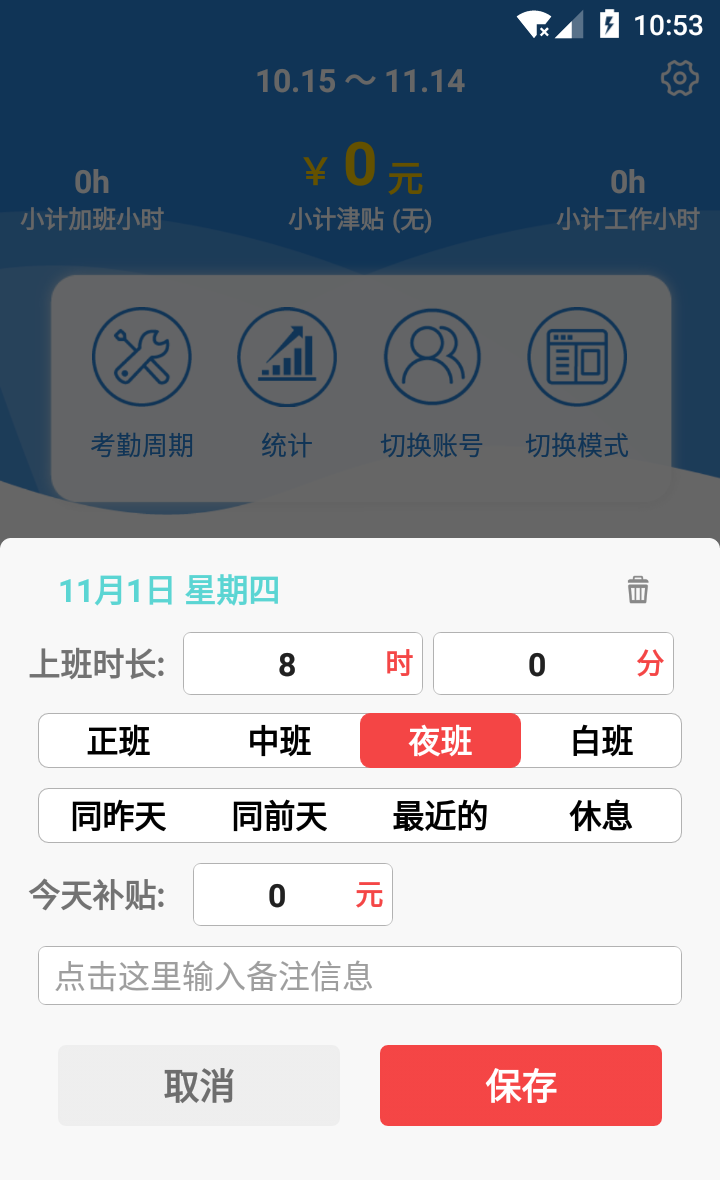Viewport: 720px width, 1180px height.
Task: Edit the hours field showing 8
Action: pyautogui.click(x=287, y=664)
